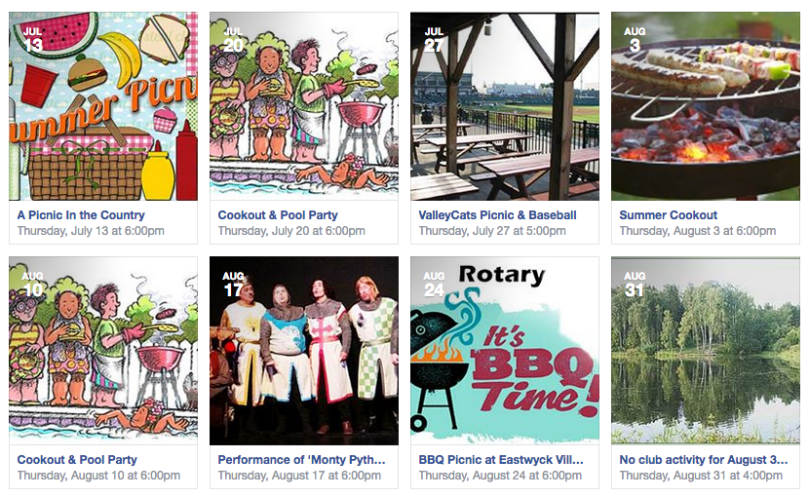View the Performance of 'Monty Pyth...' event
809x497 pixels.
297,460
